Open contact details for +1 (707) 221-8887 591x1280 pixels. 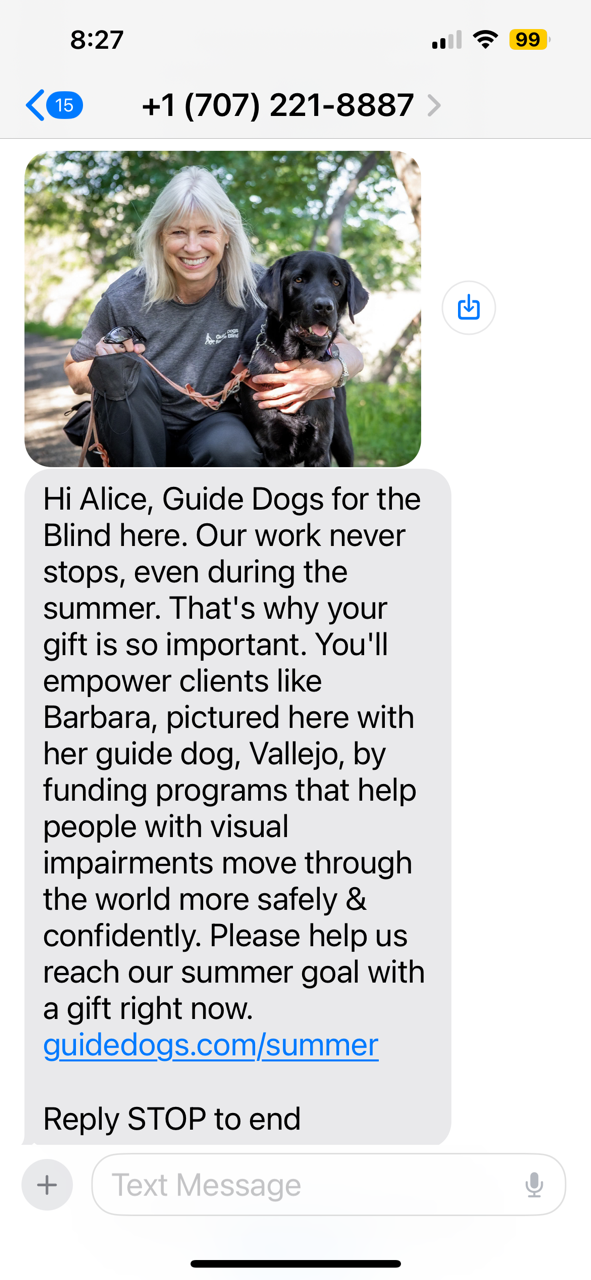[291, 105]
